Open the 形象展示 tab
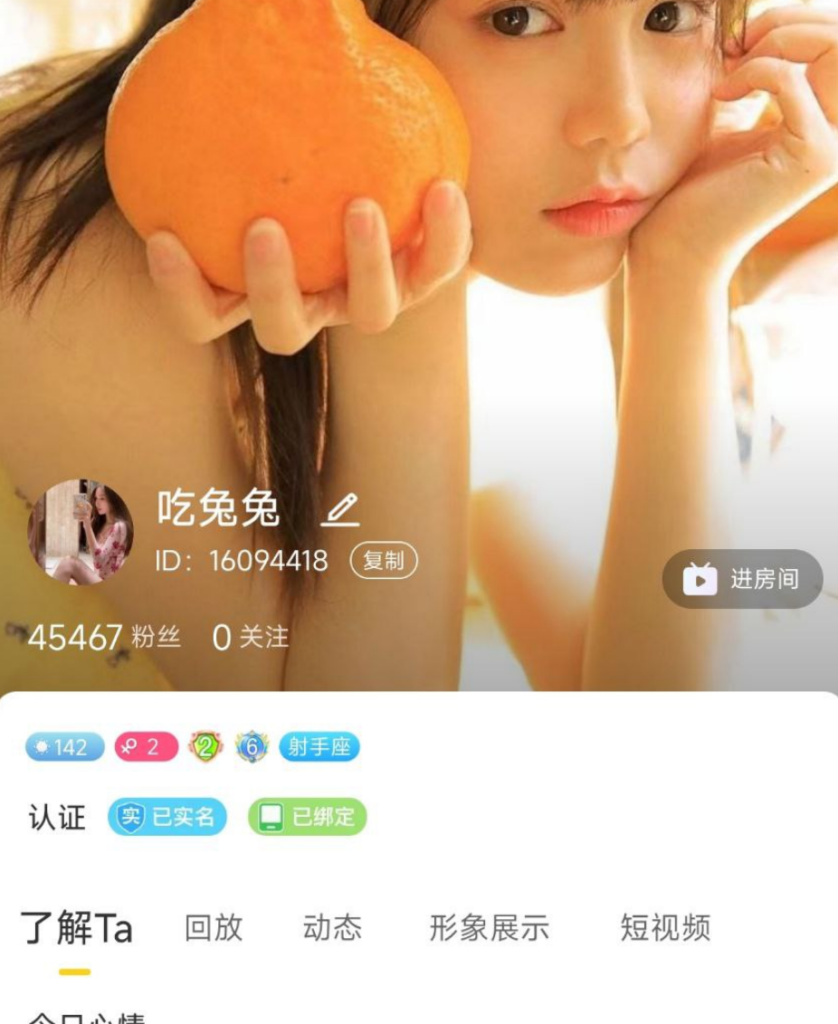 pos(489,927)
